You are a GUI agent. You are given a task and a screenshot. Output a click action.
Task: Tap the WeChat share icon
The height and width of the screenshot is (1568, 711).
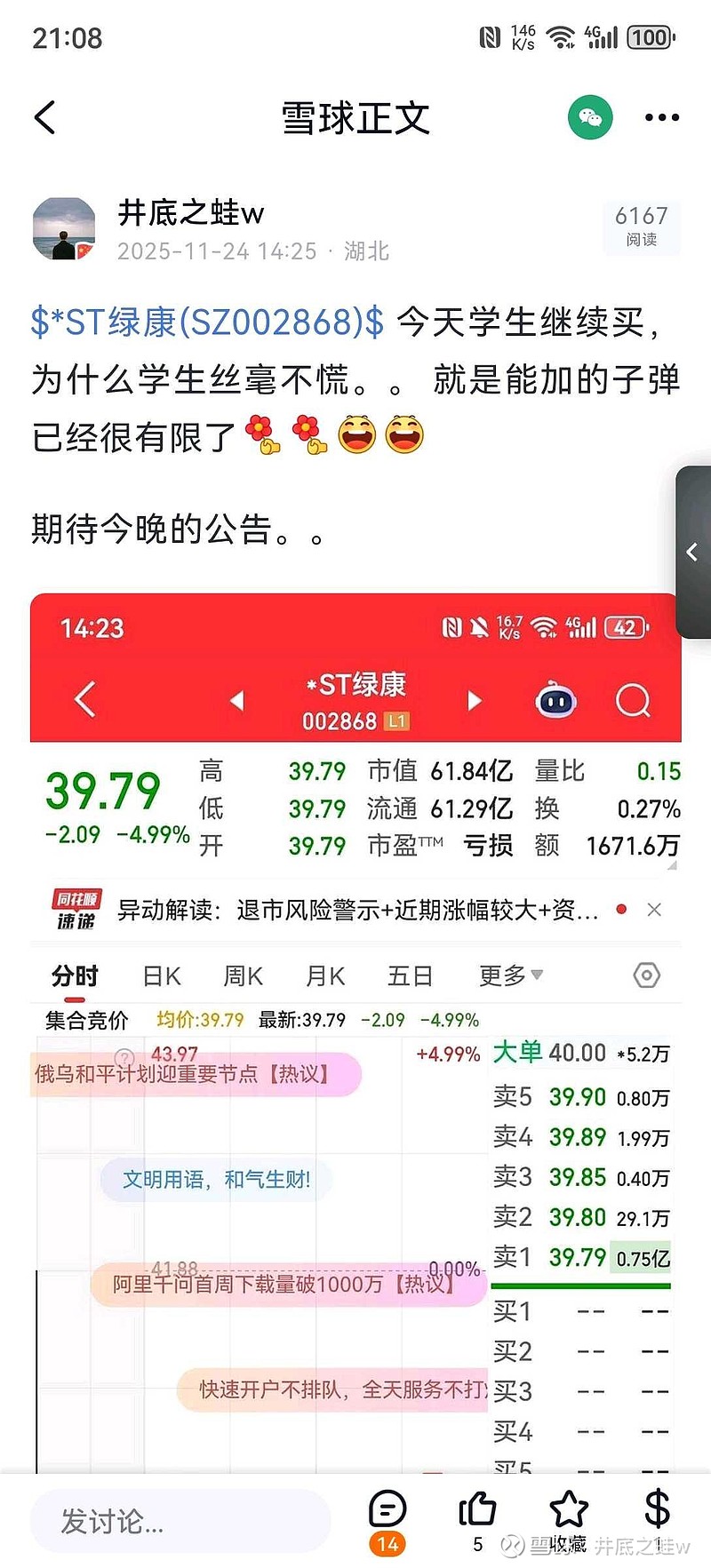click(x=588, y=116)
